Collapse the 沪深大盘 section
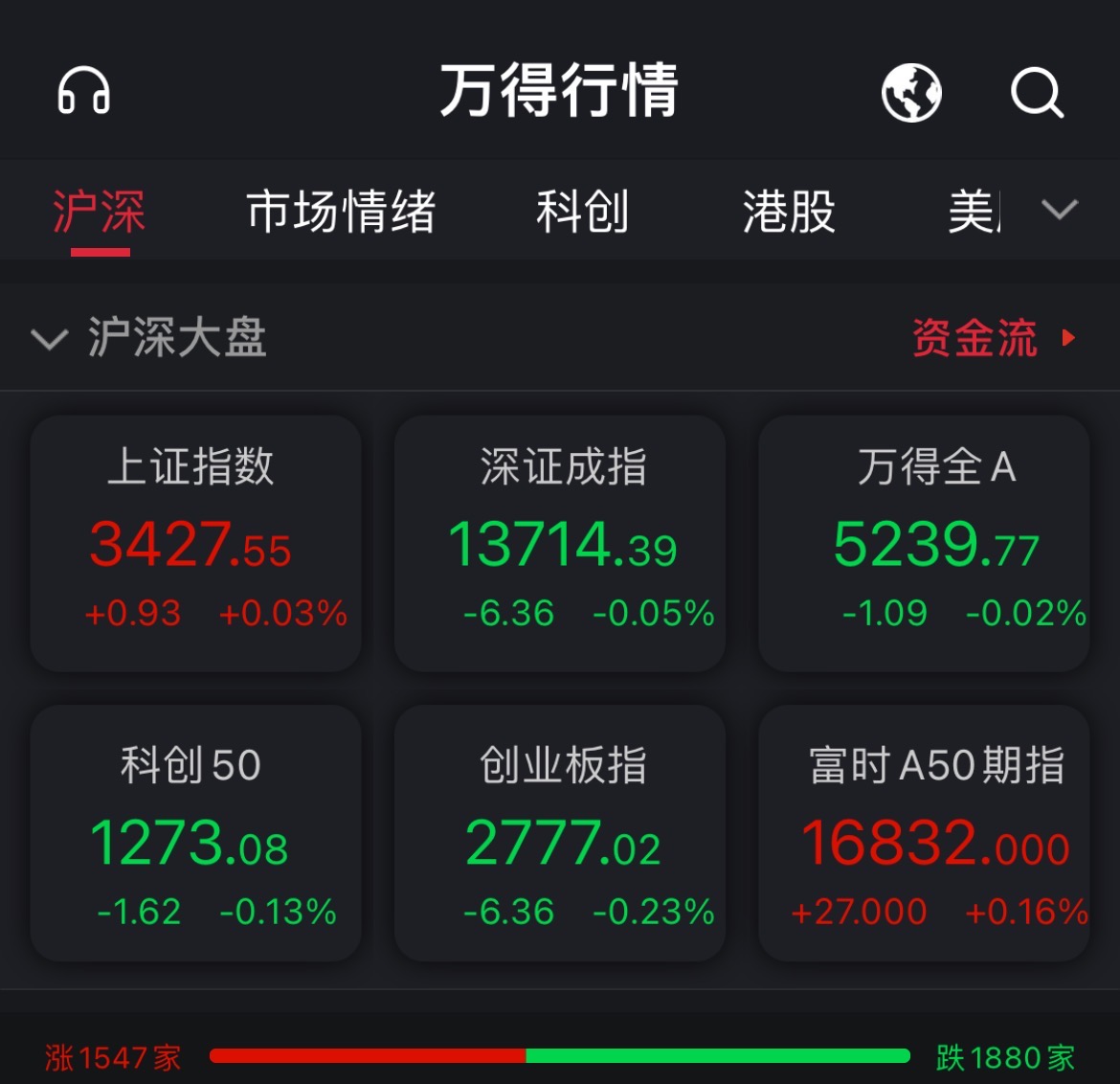The width and height of the screenshot is (1120, 1084). 50,339
